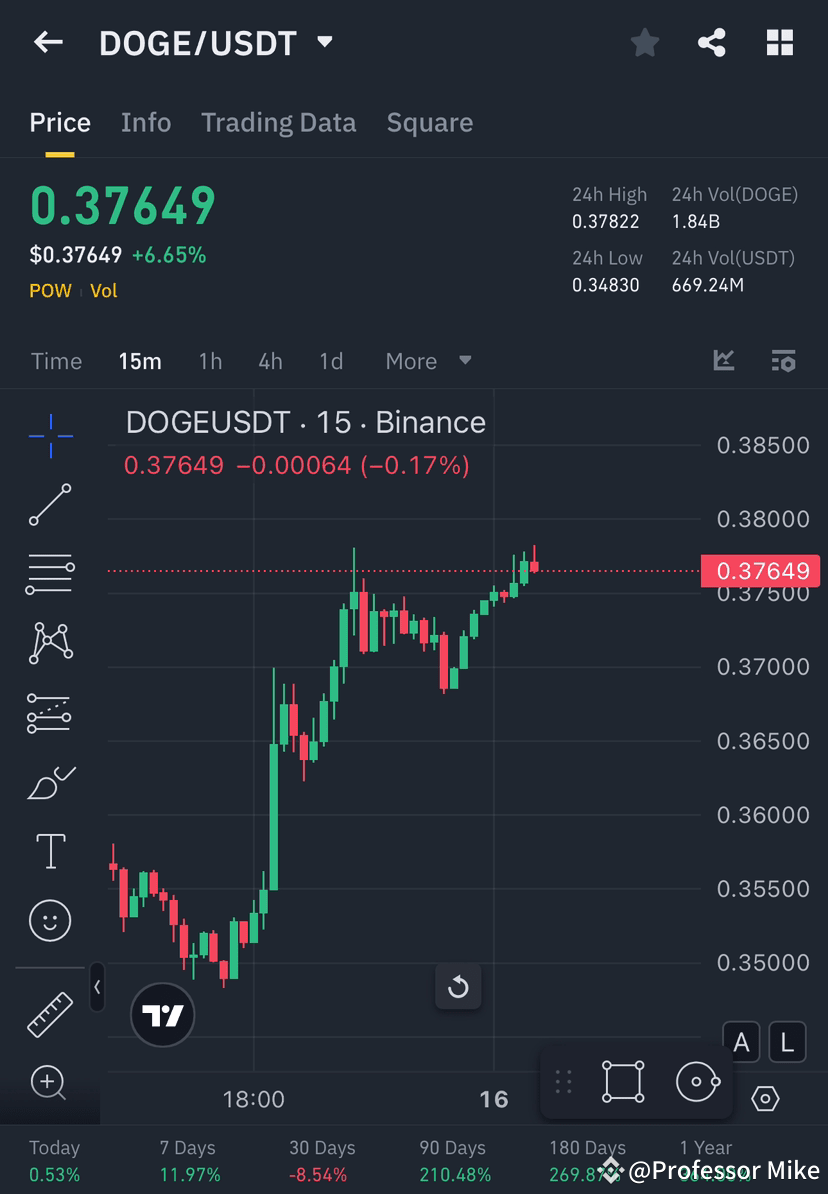Collapse the drawing tools sidebar chevron
The width and height of the screenshot is (828, 1194).
[97, 988]
